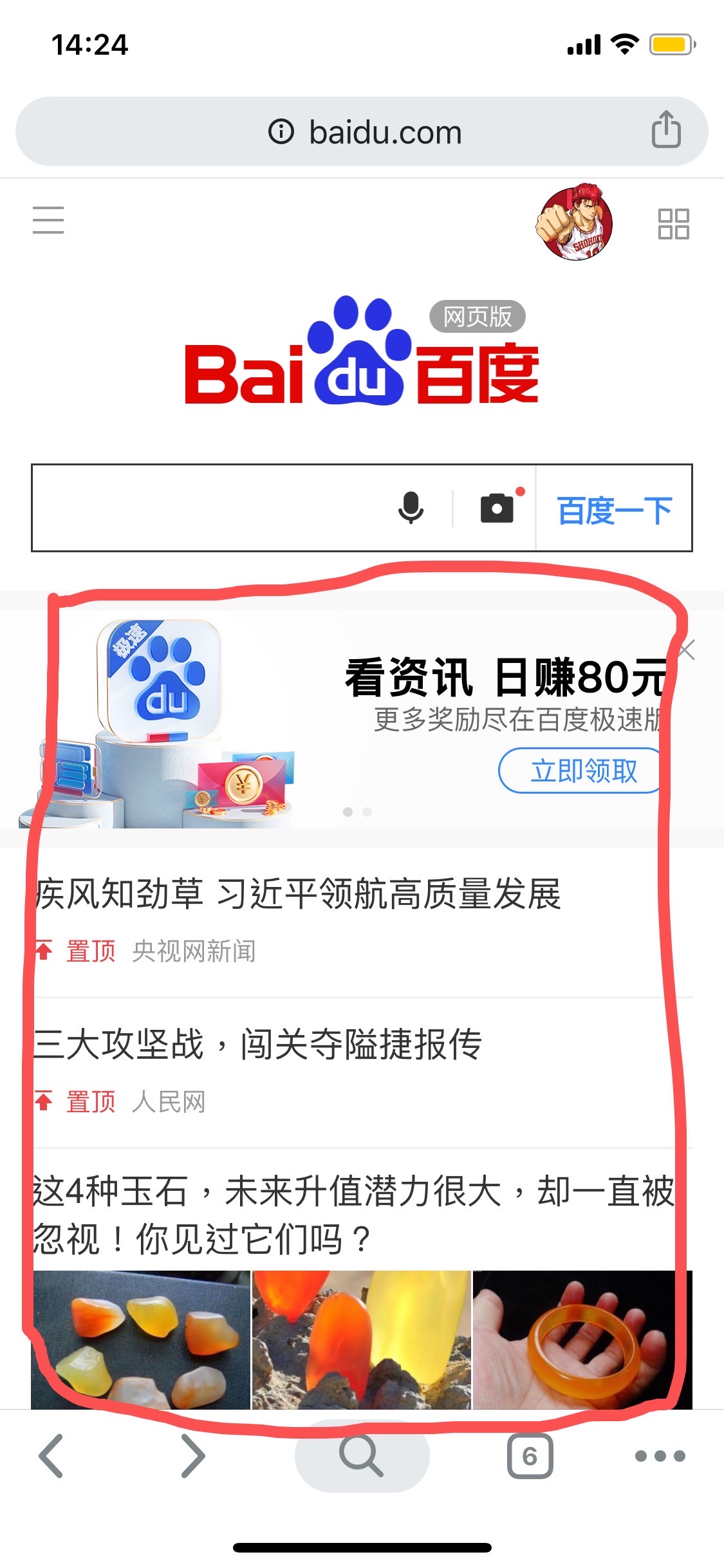Open the 三大攻坚战 news article
The image size is (724, 1568).
(257, 1044)
